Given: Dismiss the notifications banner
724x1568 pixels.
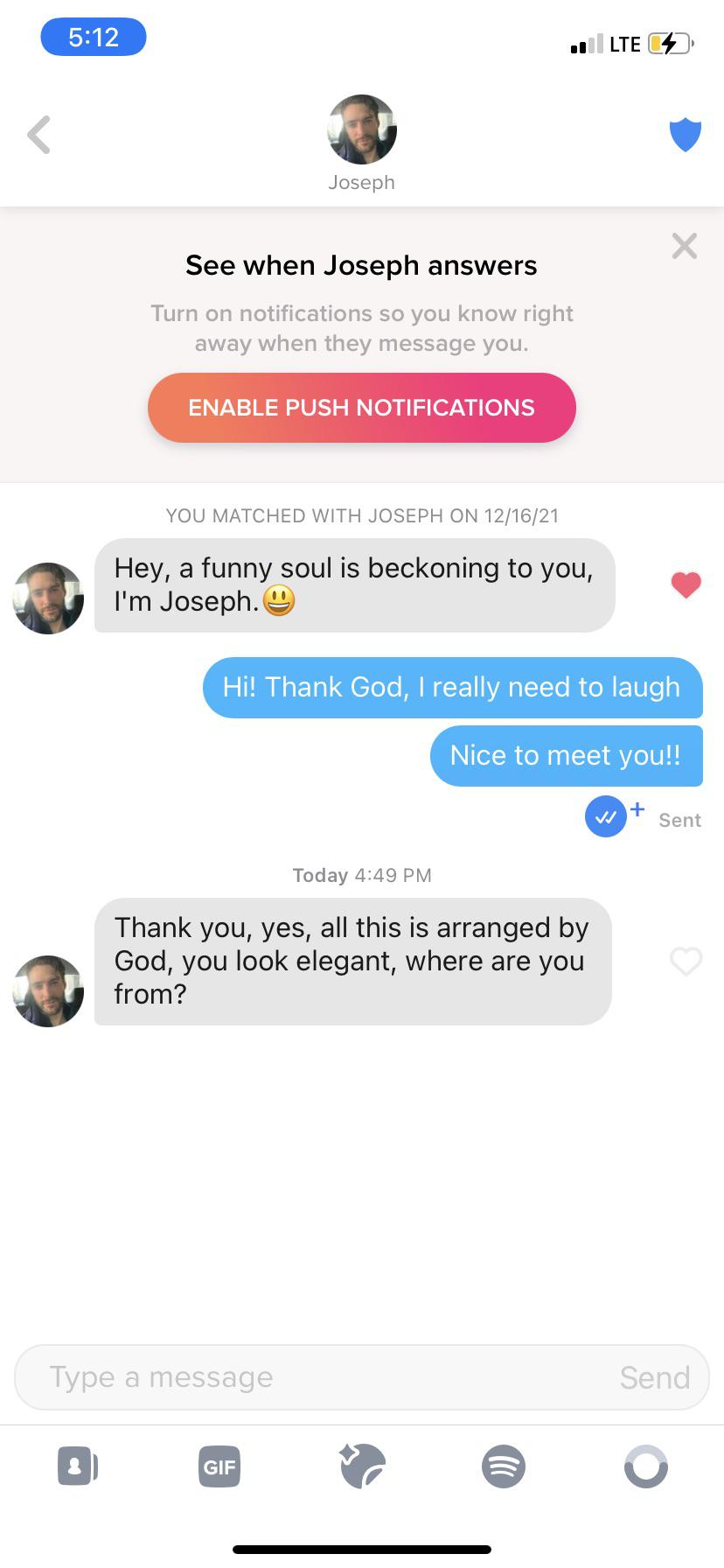Looking at the screenshot, I should 684,247.
